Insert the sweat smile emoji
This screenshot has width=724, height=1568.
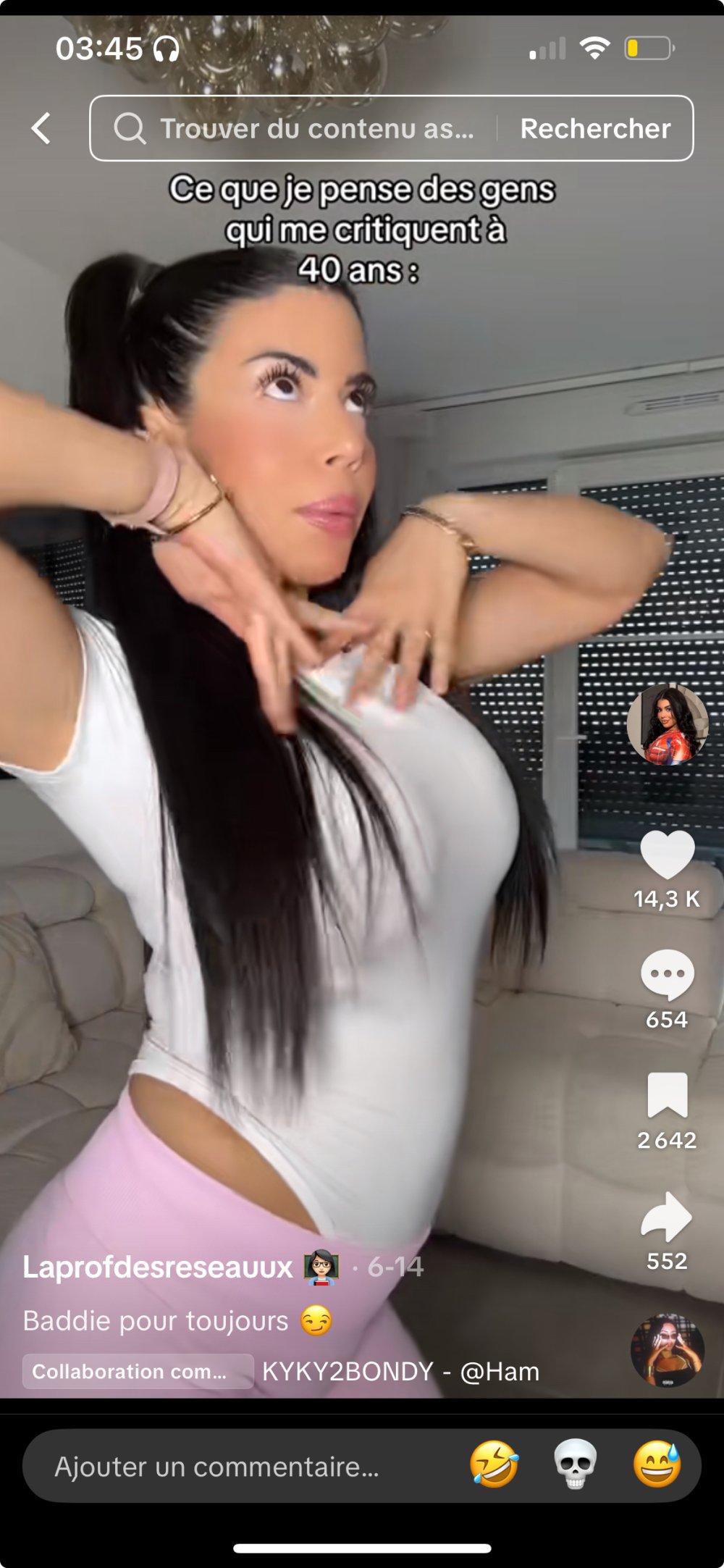coord(657,1464)
